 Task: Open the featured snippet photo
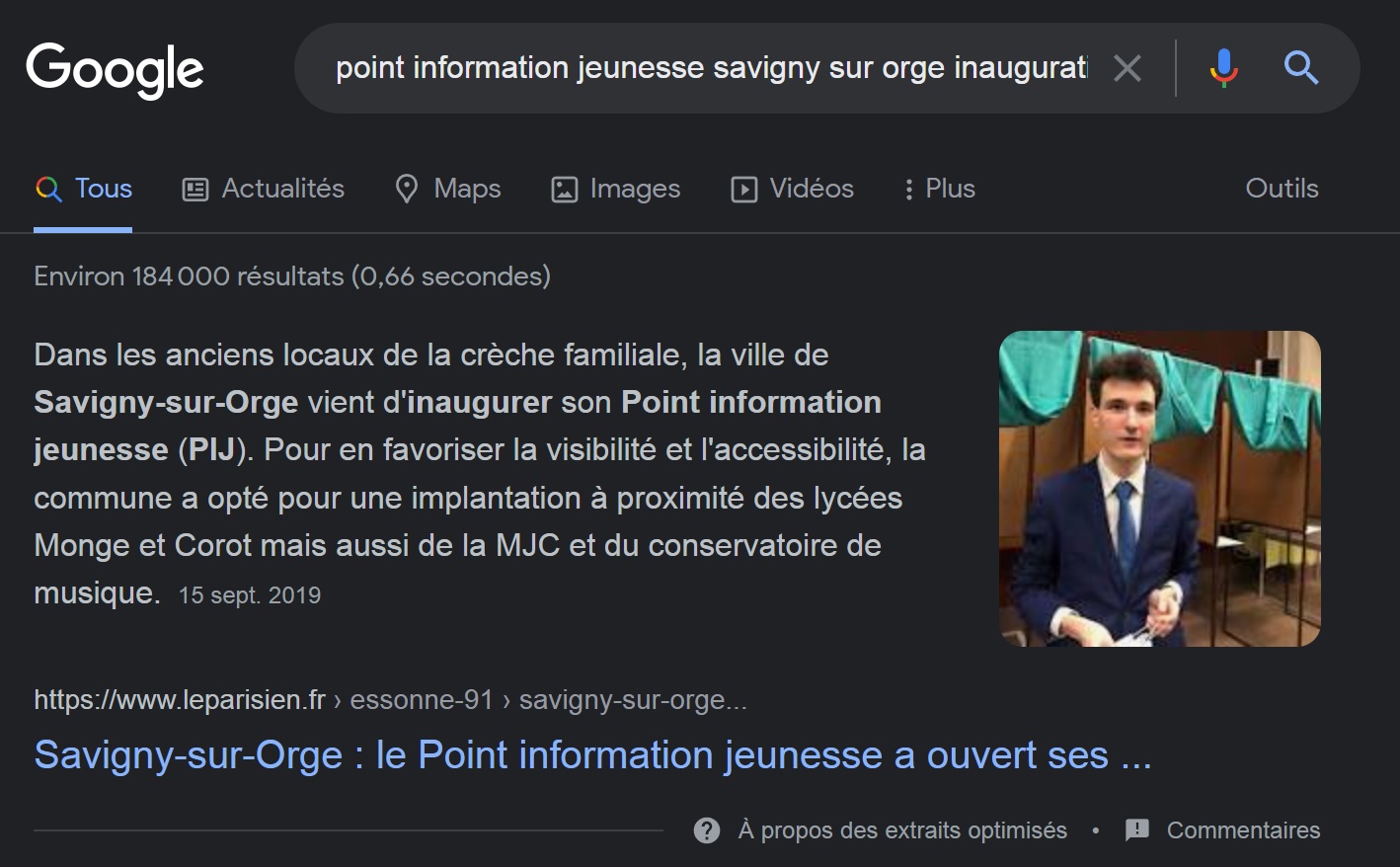pos(1159,489)
